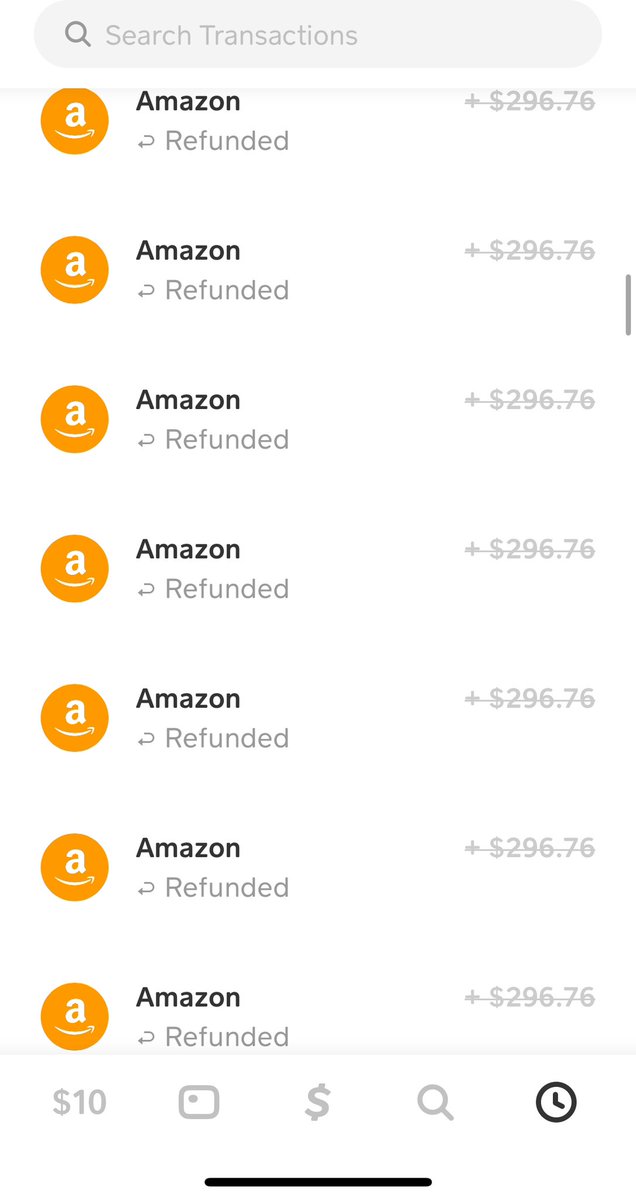Tap the Search Transactions field
Screen dimensions: 636x1200
[x=318, y=36]
